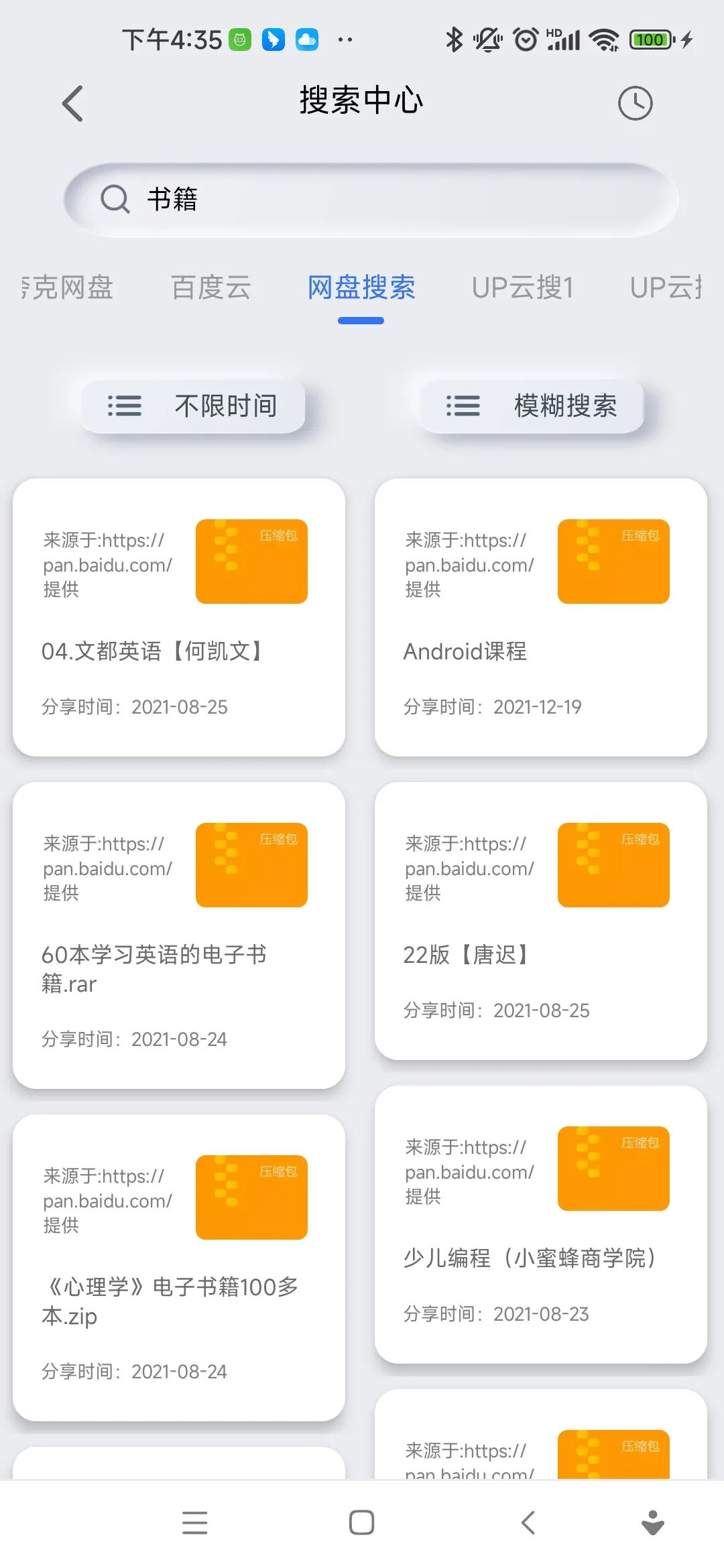Switch to the UP云搜1 tab
724x1568 pixels.
click(523, 287)
